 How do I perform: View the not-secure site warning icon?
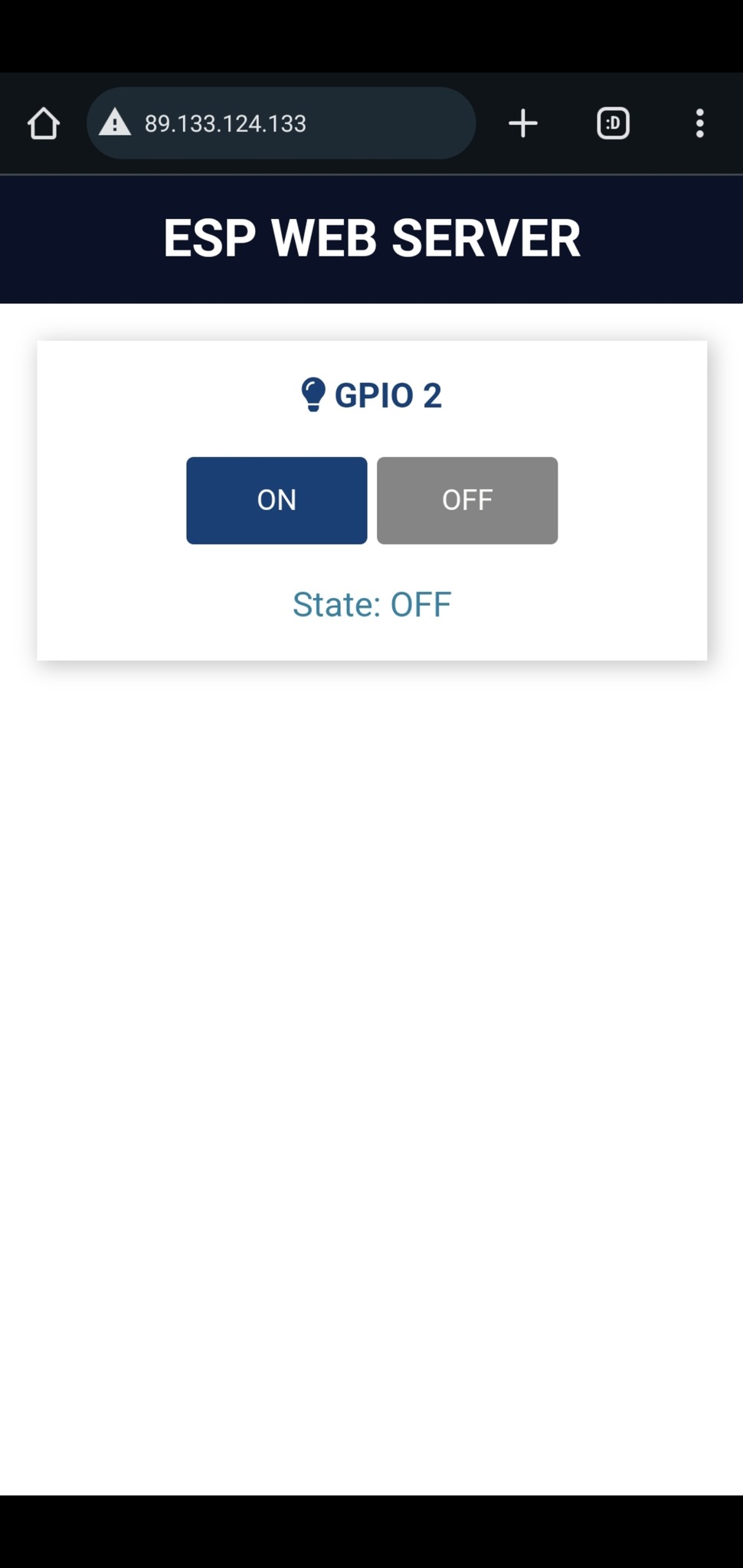point(115,123)
